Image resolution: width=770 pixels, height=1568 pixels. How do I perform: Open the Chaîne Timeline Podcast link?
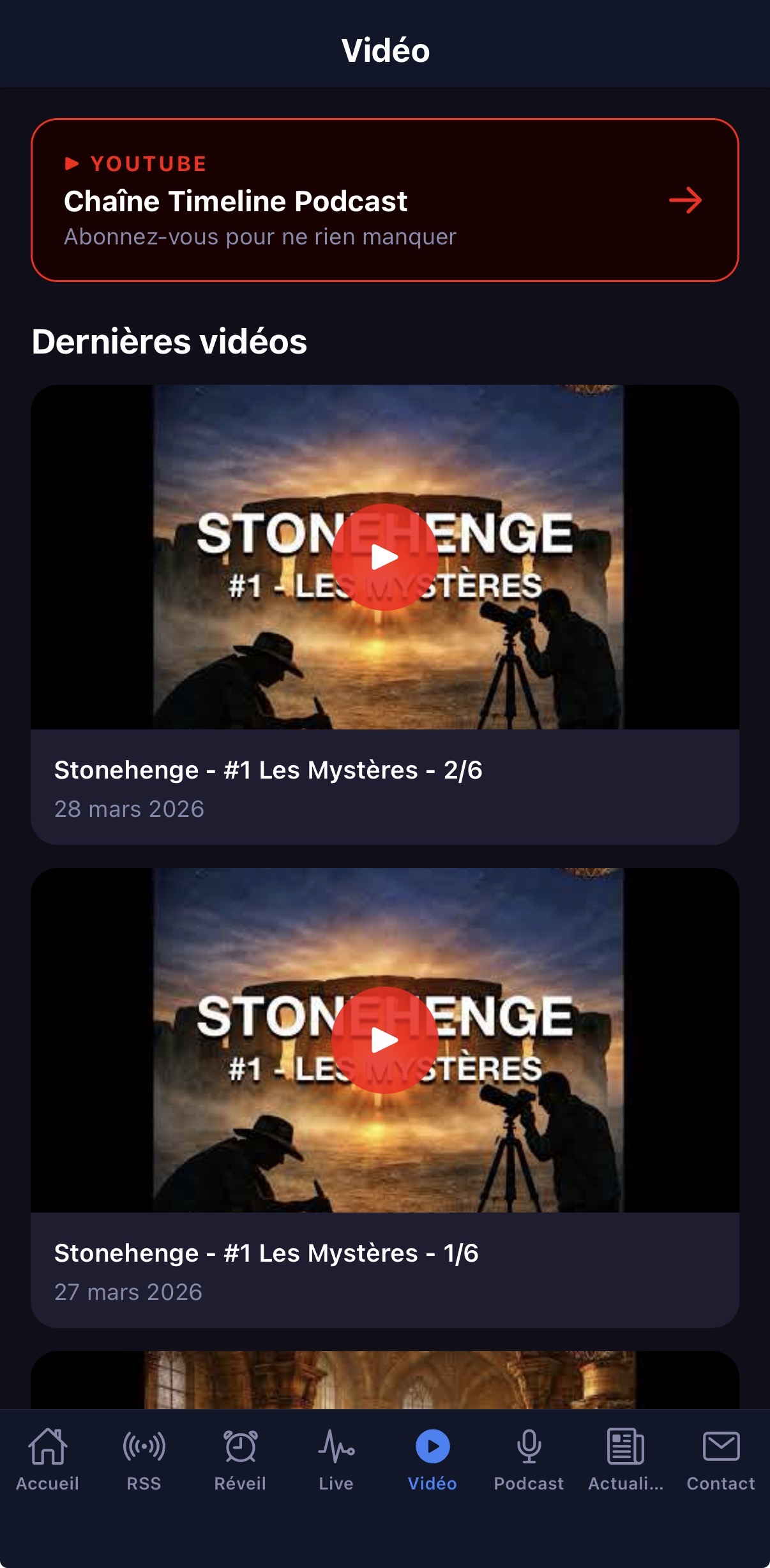pyautogui.click(x=235, y=200)
